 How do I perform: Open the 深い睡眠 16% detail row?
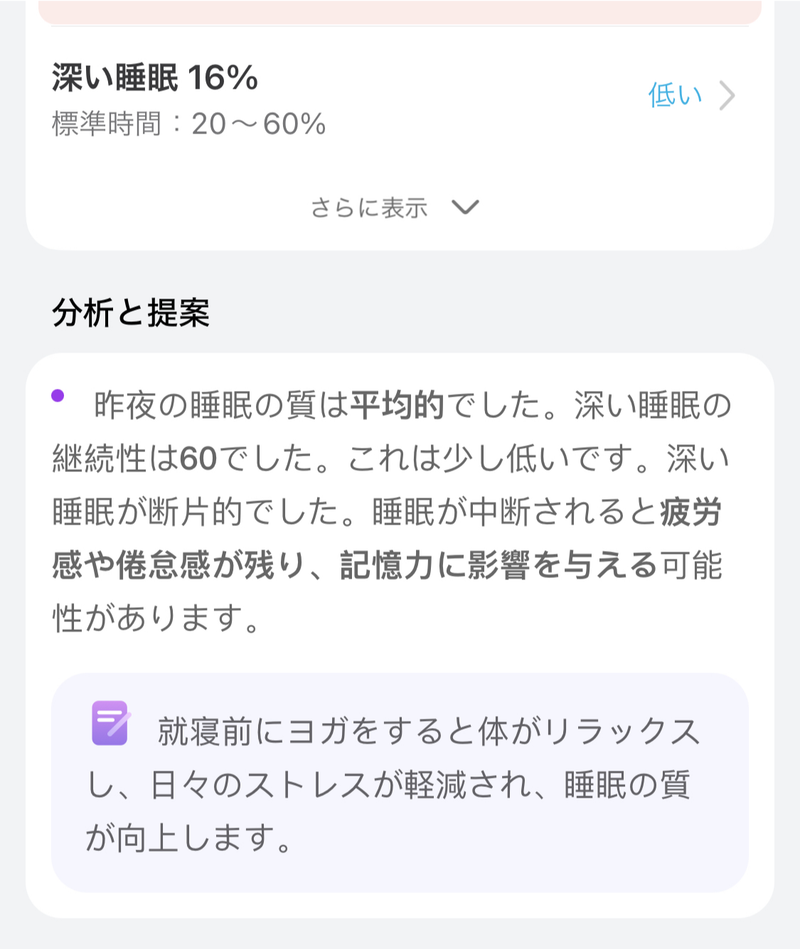click(x=398, y=98)
